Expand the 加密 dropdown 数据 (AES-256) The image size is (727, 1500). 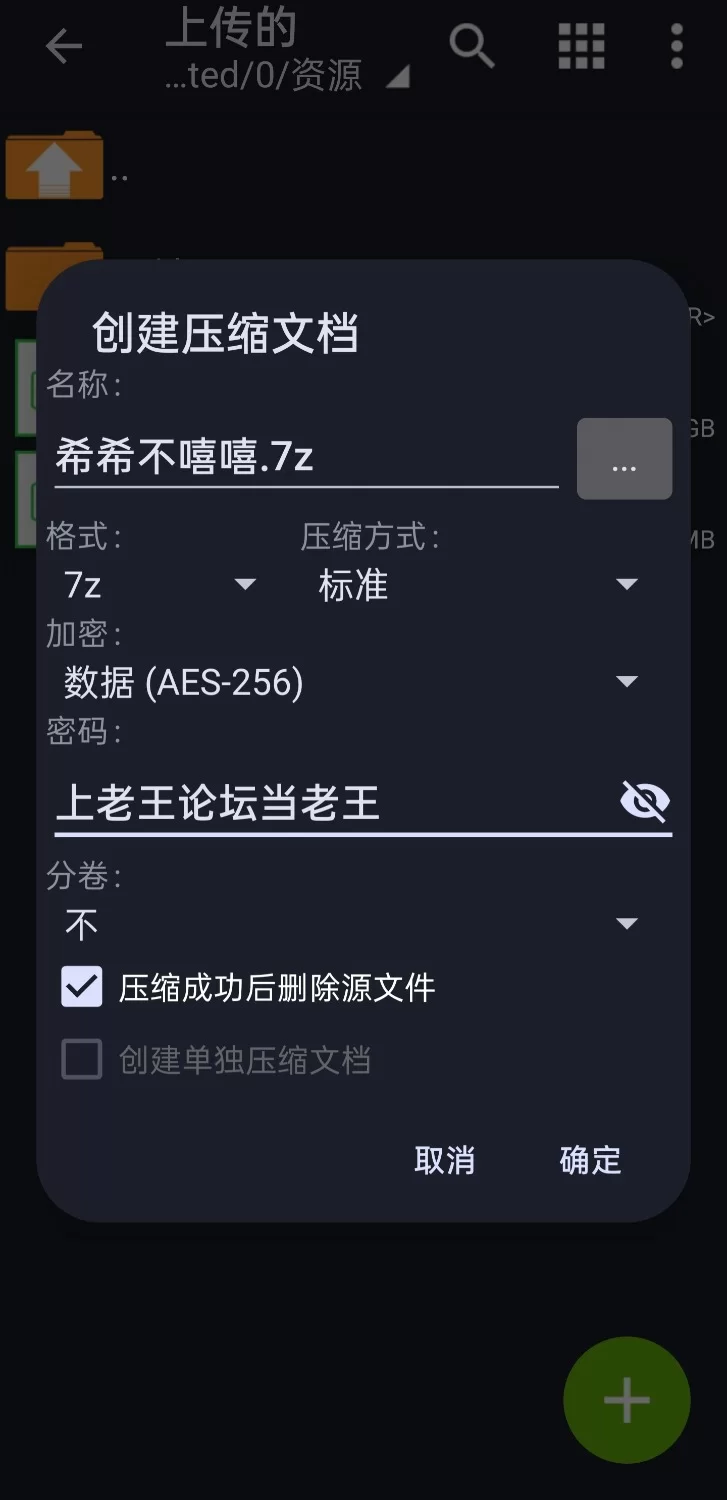click(350, 682)
